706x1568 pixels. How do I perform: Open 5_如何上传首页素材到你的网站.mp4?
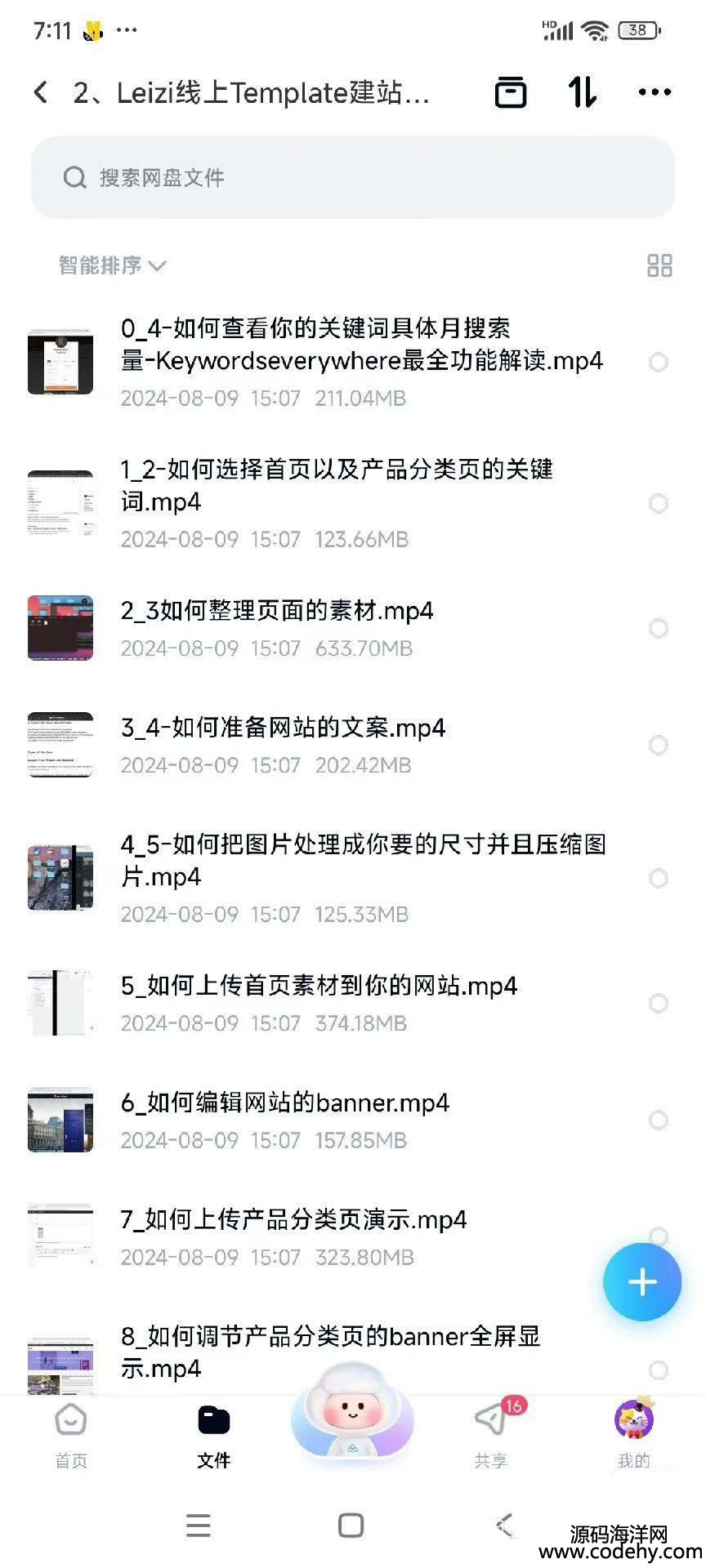click(x=319, y=986)
